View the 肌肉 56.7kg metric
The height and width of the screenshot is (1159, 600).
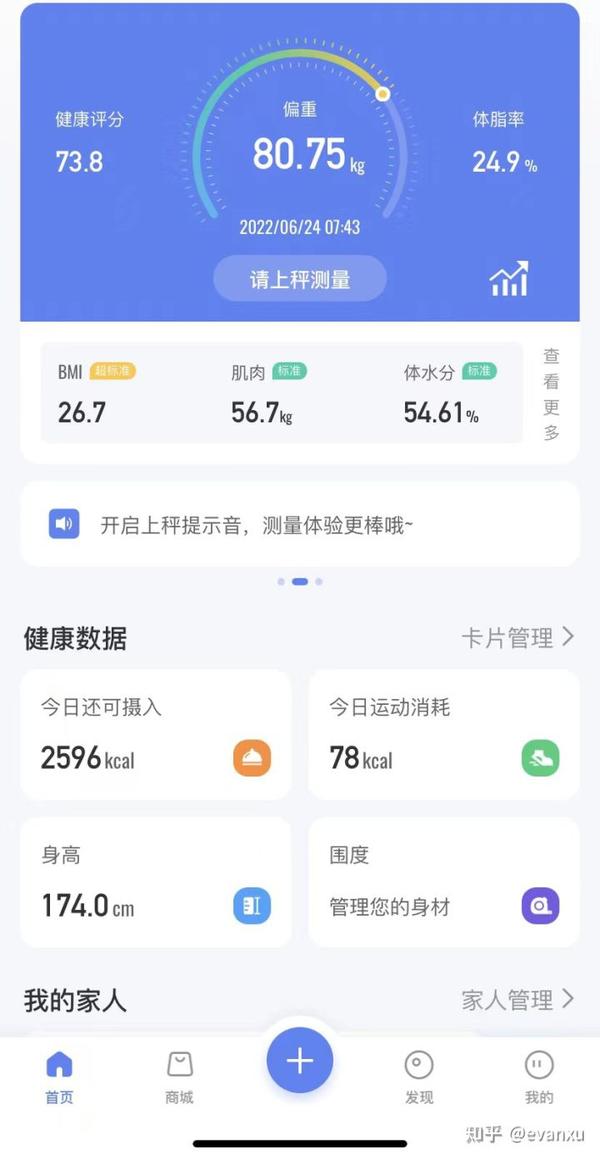coord(268,394)
